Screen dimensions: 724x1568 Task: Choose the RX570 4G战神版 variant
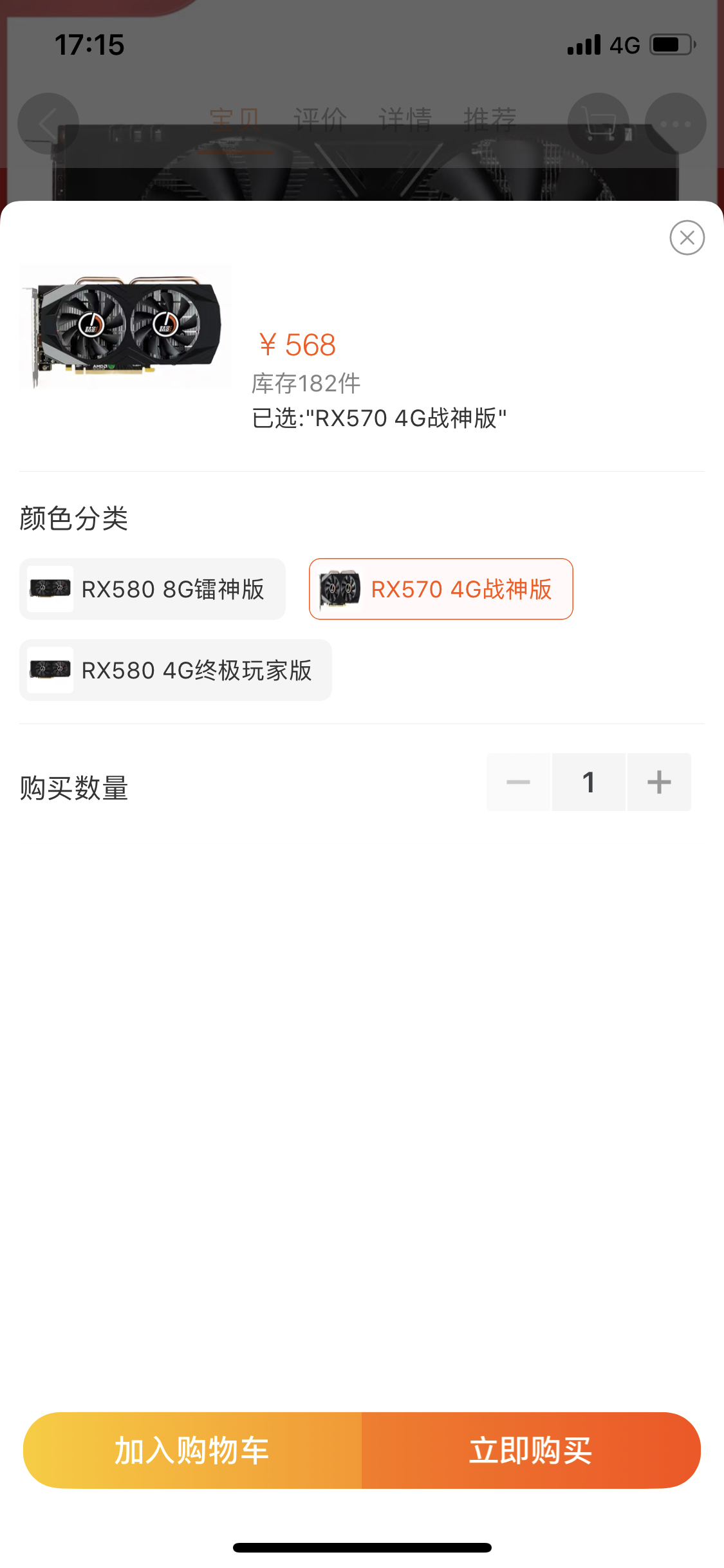(441, 589)
